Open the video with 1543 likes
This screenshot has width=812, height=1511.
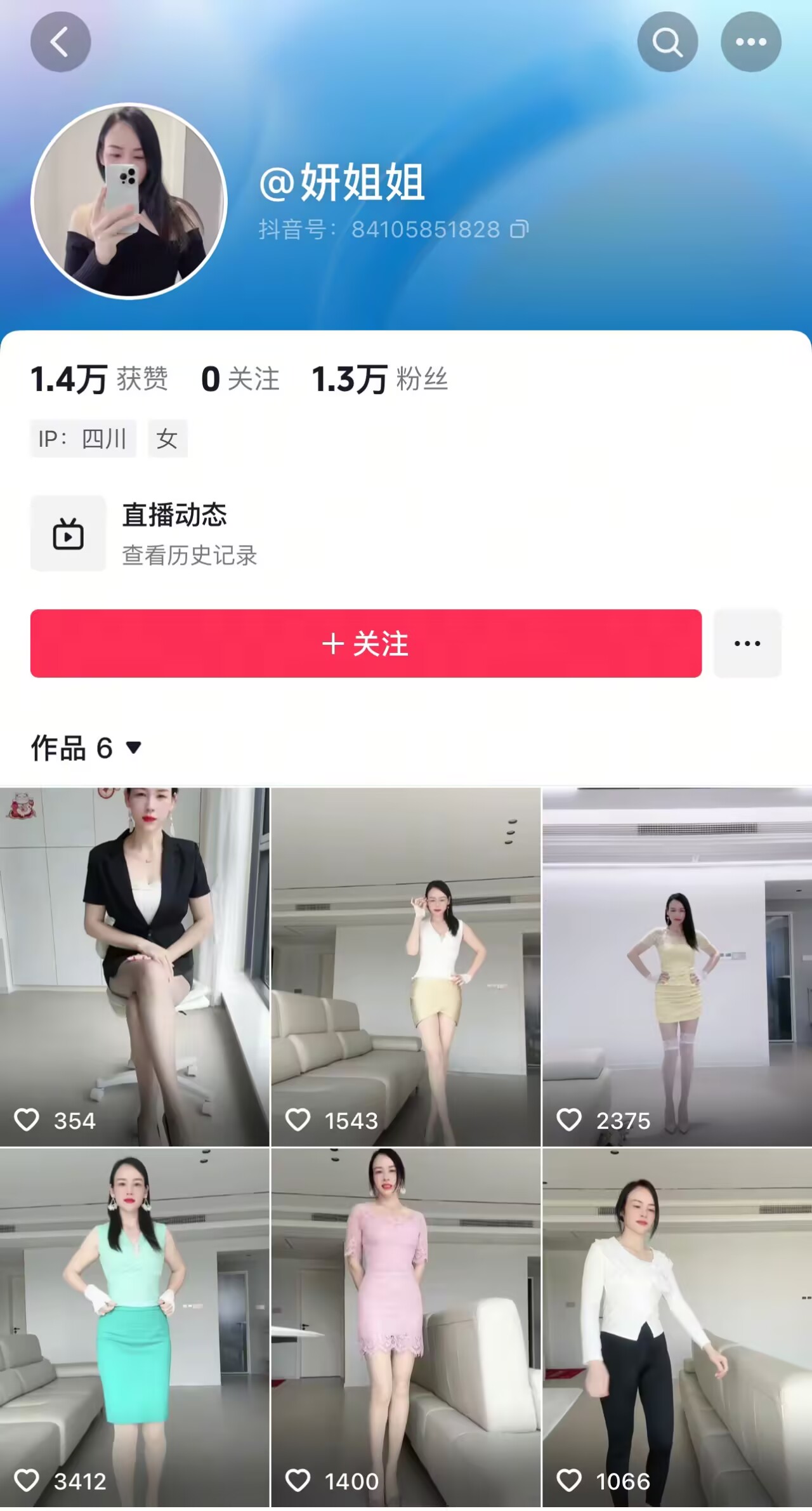(406, 966)
